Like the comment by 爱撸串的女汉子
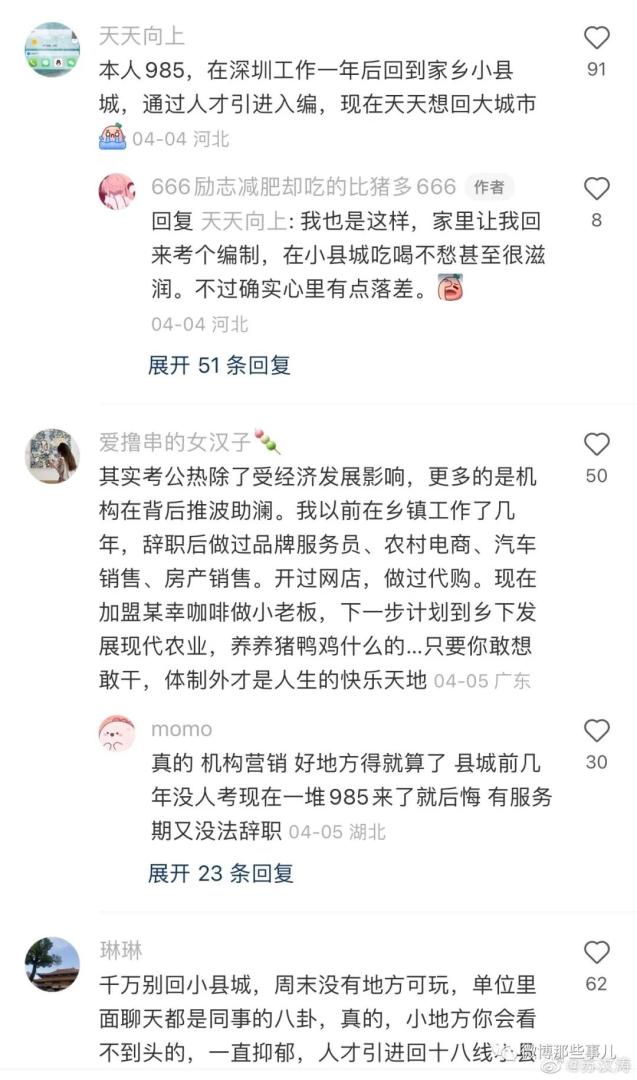The width and height of the screenshot is (637, 1080). point(596,445)
